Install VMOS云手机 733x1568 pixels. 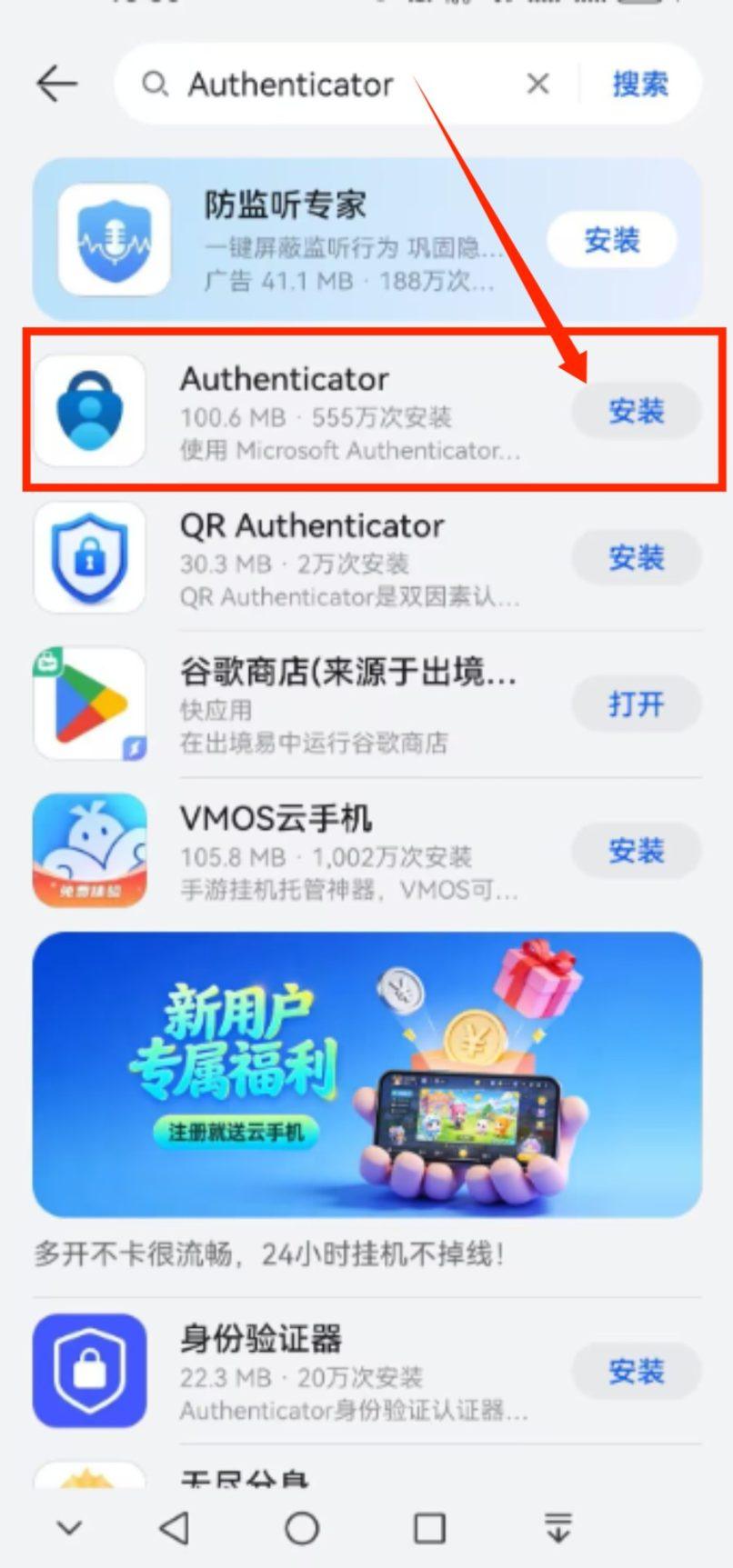point(636,851)
